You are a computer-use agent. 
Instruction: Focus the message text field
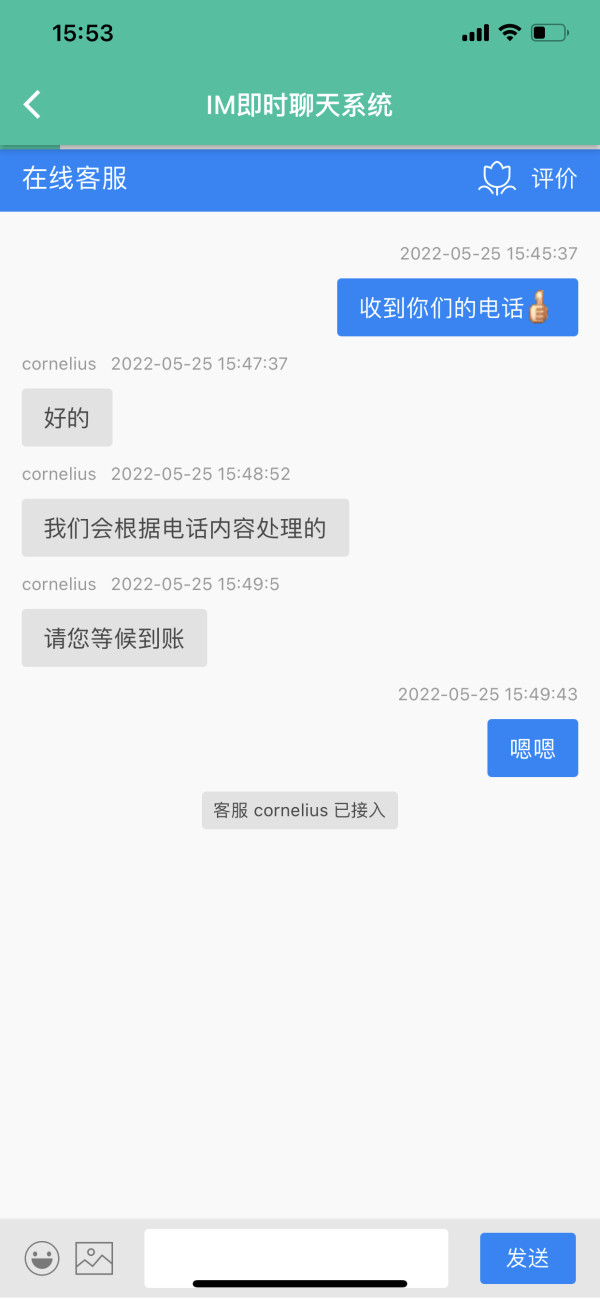click(x=296, y=1258)
